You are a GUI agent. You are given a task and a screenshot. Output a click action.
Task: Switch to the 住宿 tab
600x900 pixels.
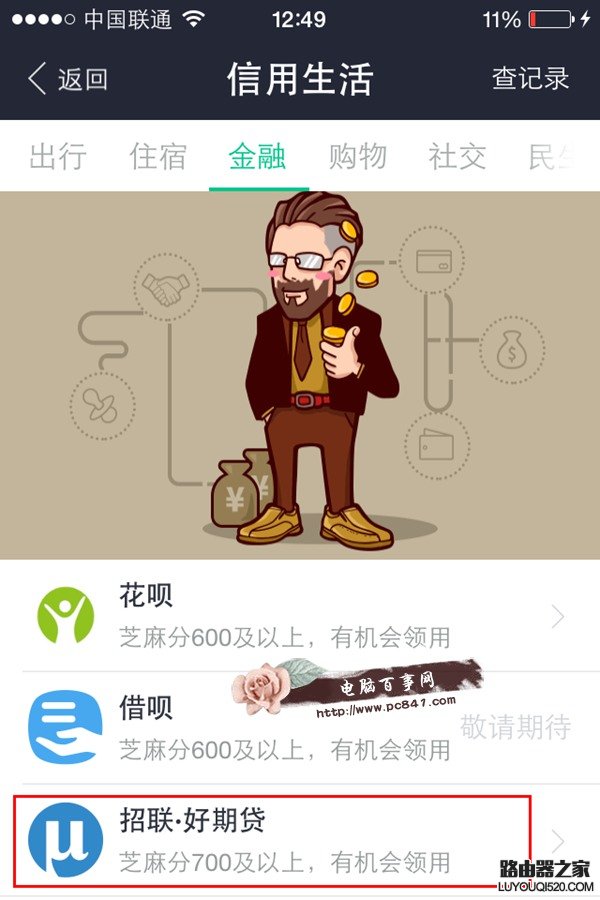tap(158, 157)
